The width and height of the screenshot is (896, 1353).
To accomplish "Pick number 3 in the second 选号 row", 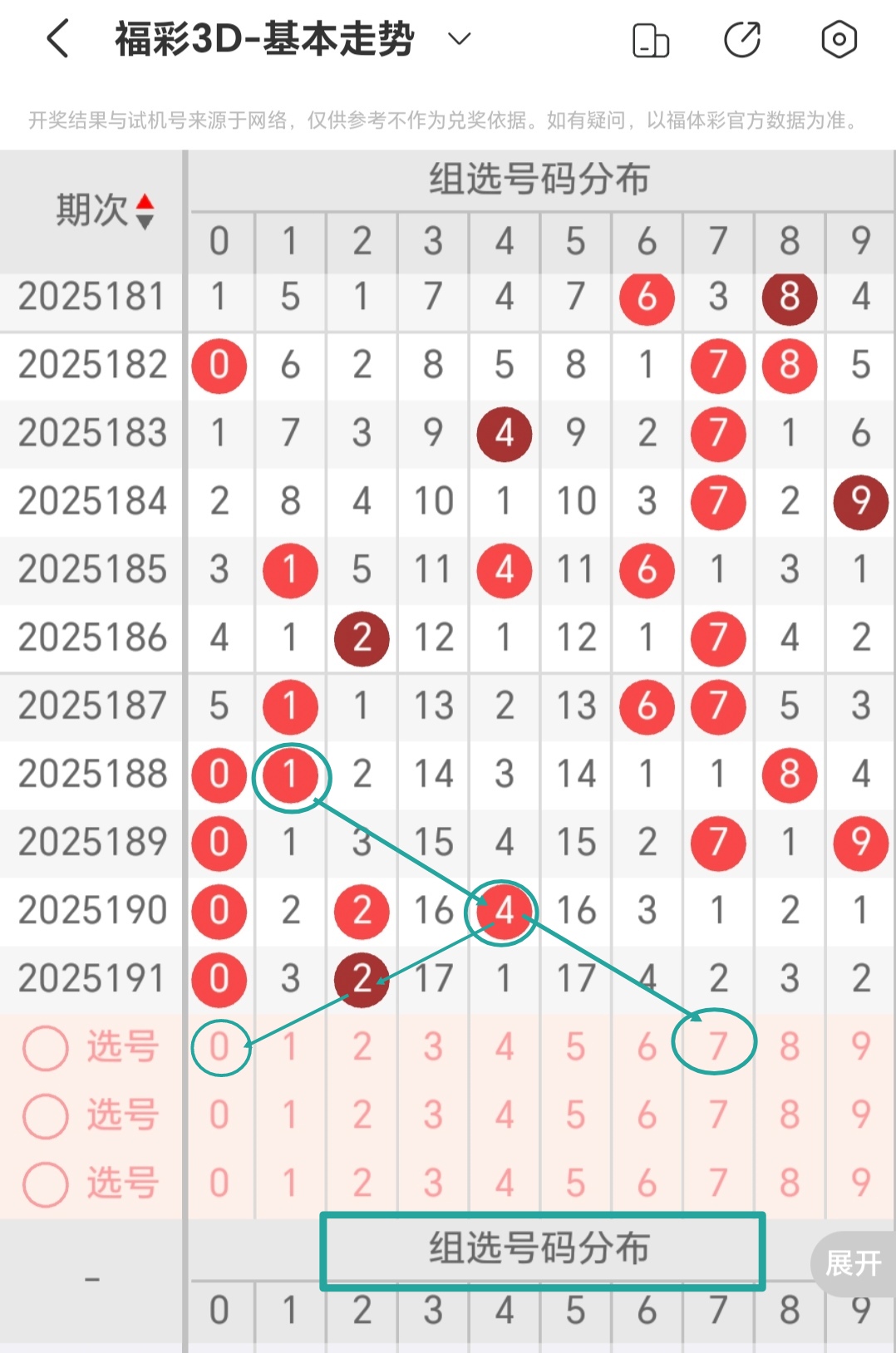I will pos(432,1114).
